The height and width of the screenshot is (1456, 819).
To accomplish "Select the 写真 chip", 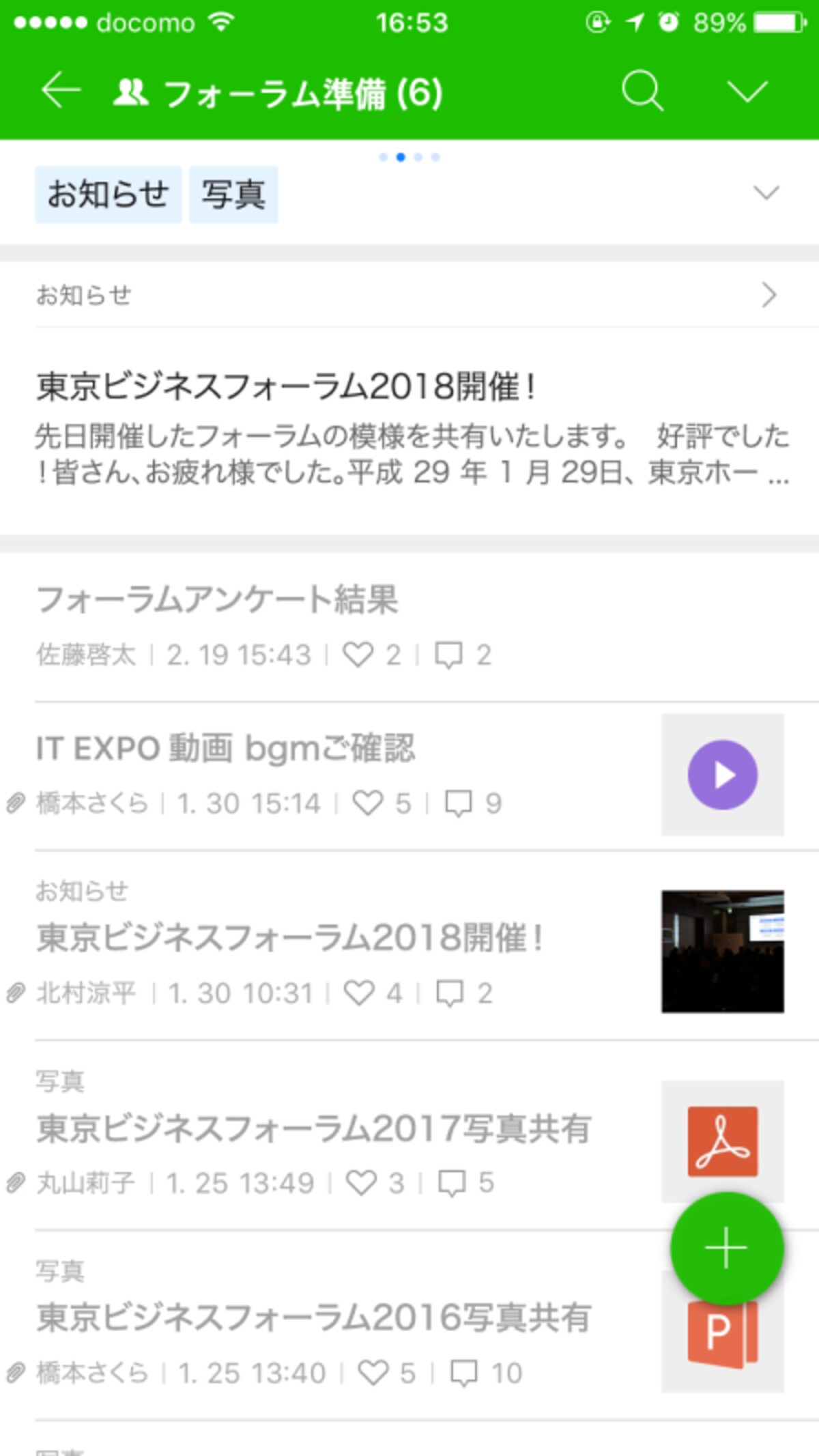I will point(233,195).
